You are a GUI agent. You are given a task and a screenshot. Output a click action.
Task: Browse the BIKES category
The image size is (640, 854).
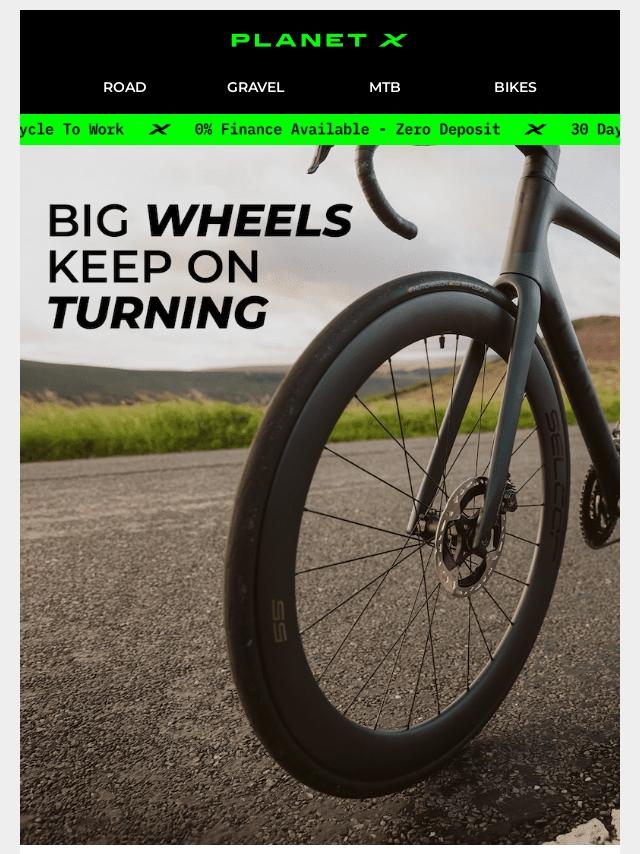[515, 87]
